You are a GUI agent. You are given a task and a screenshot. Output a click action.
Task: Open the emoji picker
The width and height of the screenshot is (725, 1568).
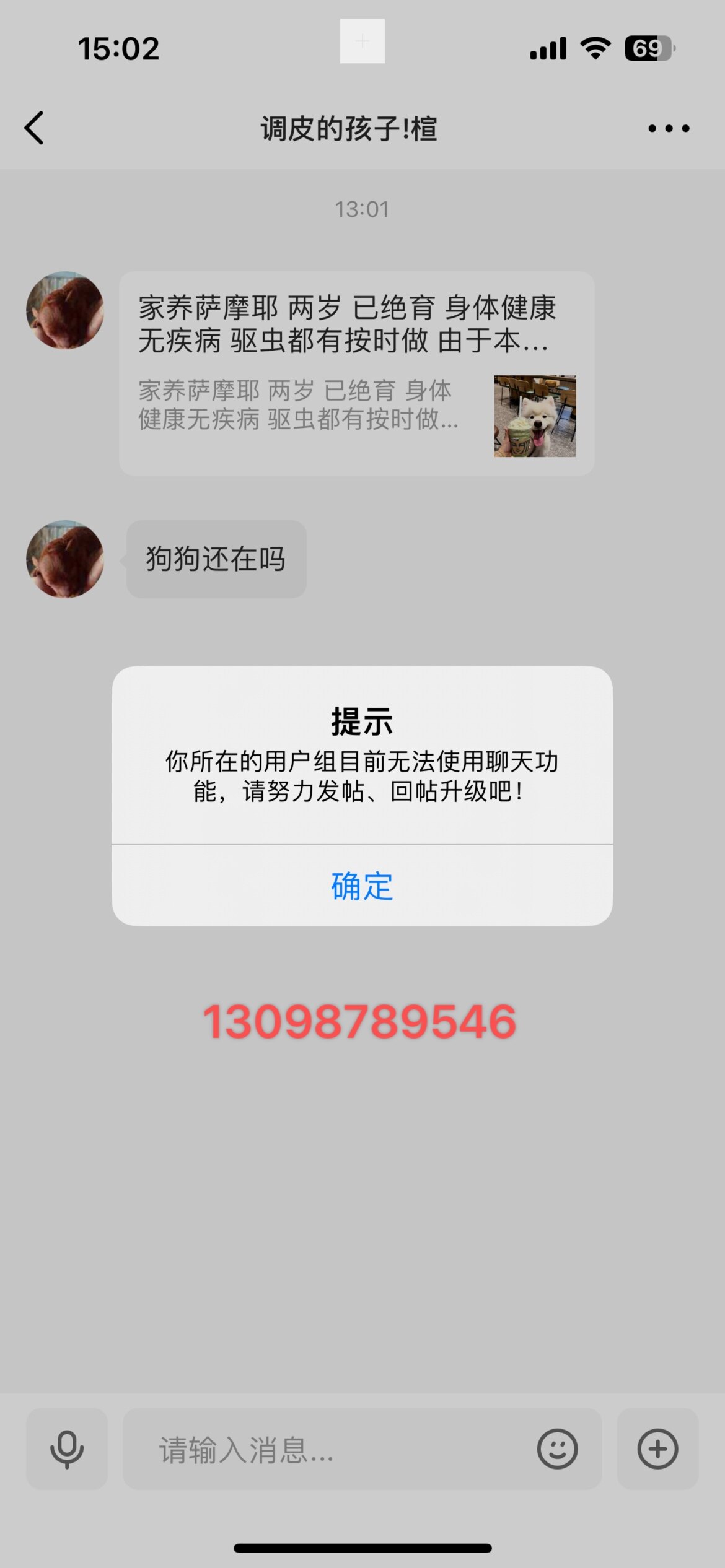point(557,1449)
